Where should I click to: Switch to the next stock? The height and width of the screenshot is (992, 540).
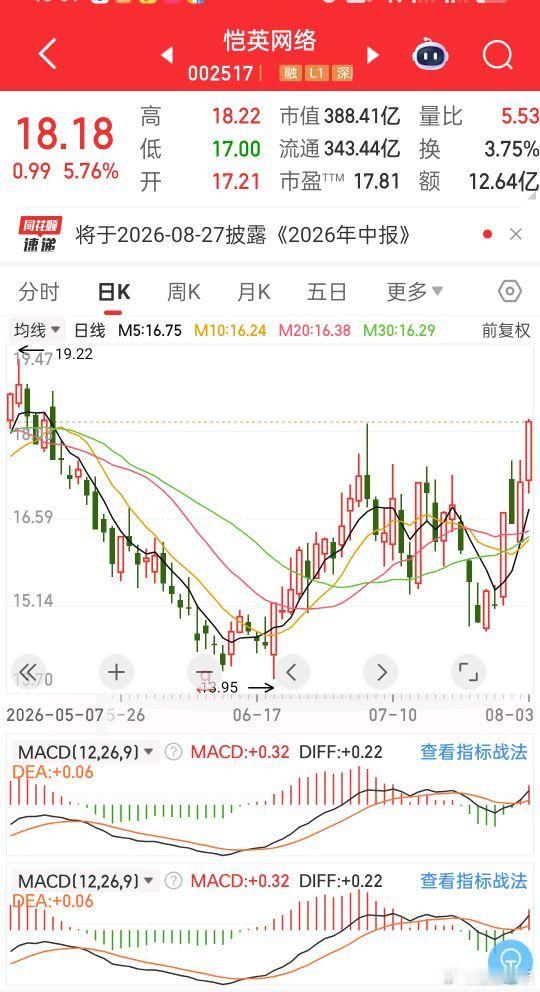[x=373, y=56]
